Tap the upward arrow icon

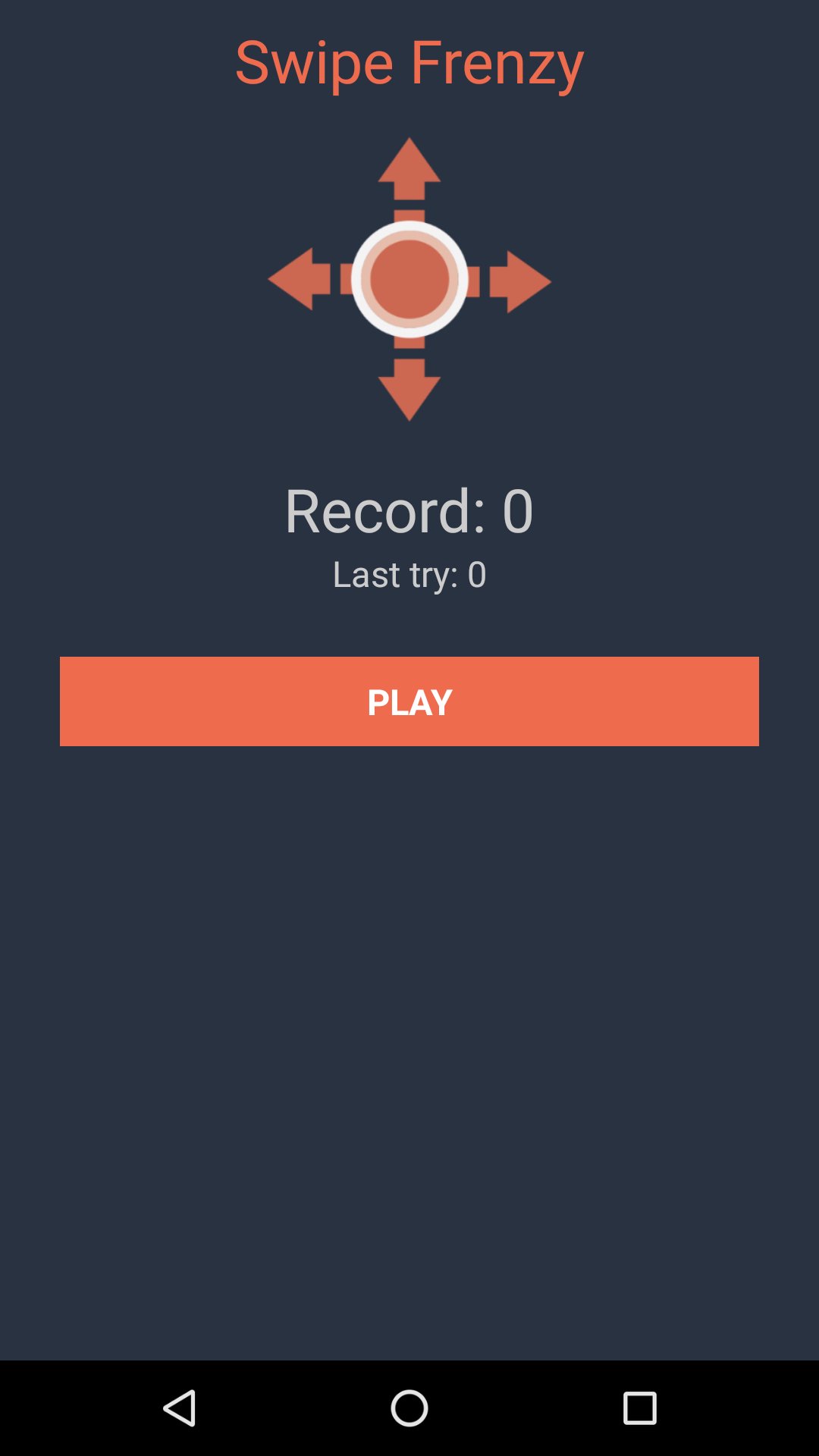pyautogui.click(x=408, y=167)
